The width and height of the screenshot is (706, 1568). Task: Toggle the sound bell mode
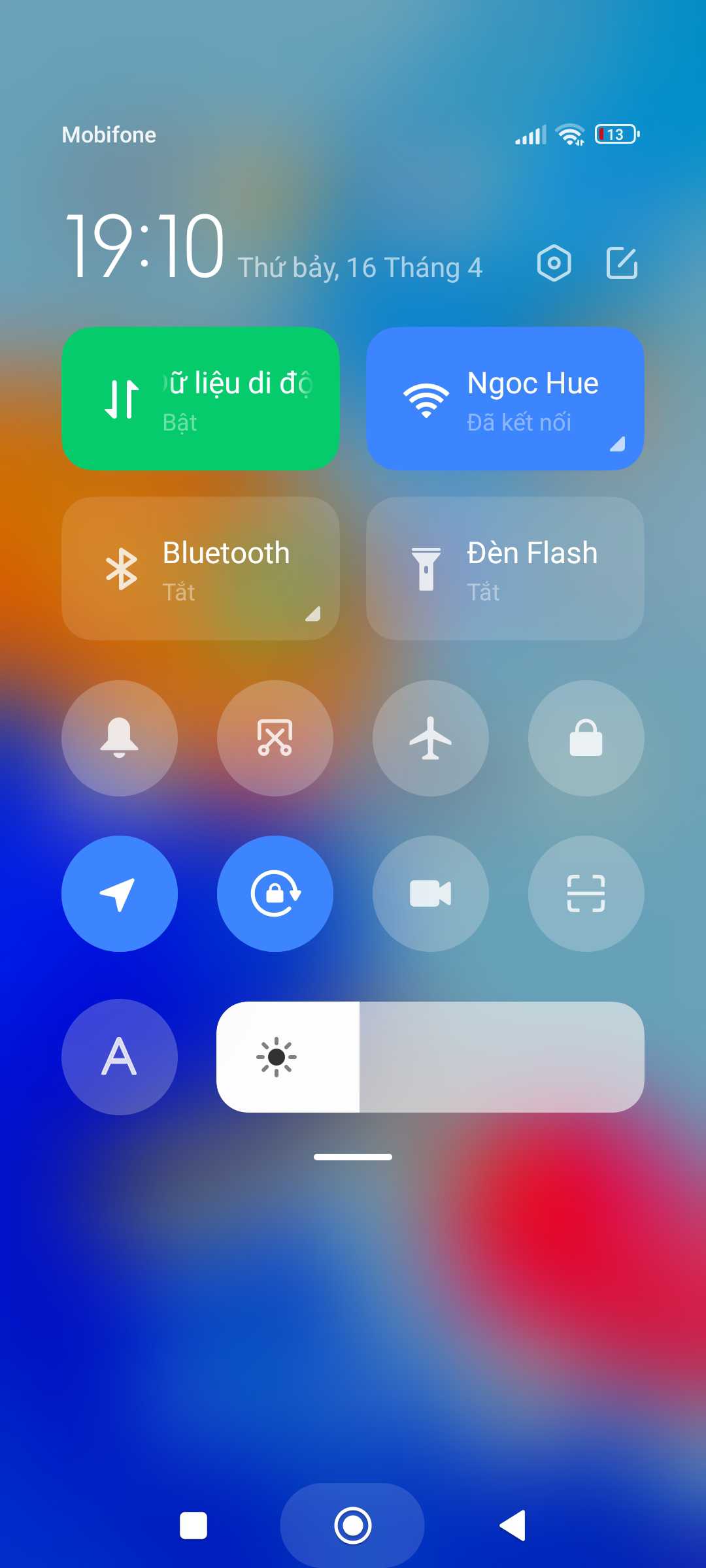point(120,738)
